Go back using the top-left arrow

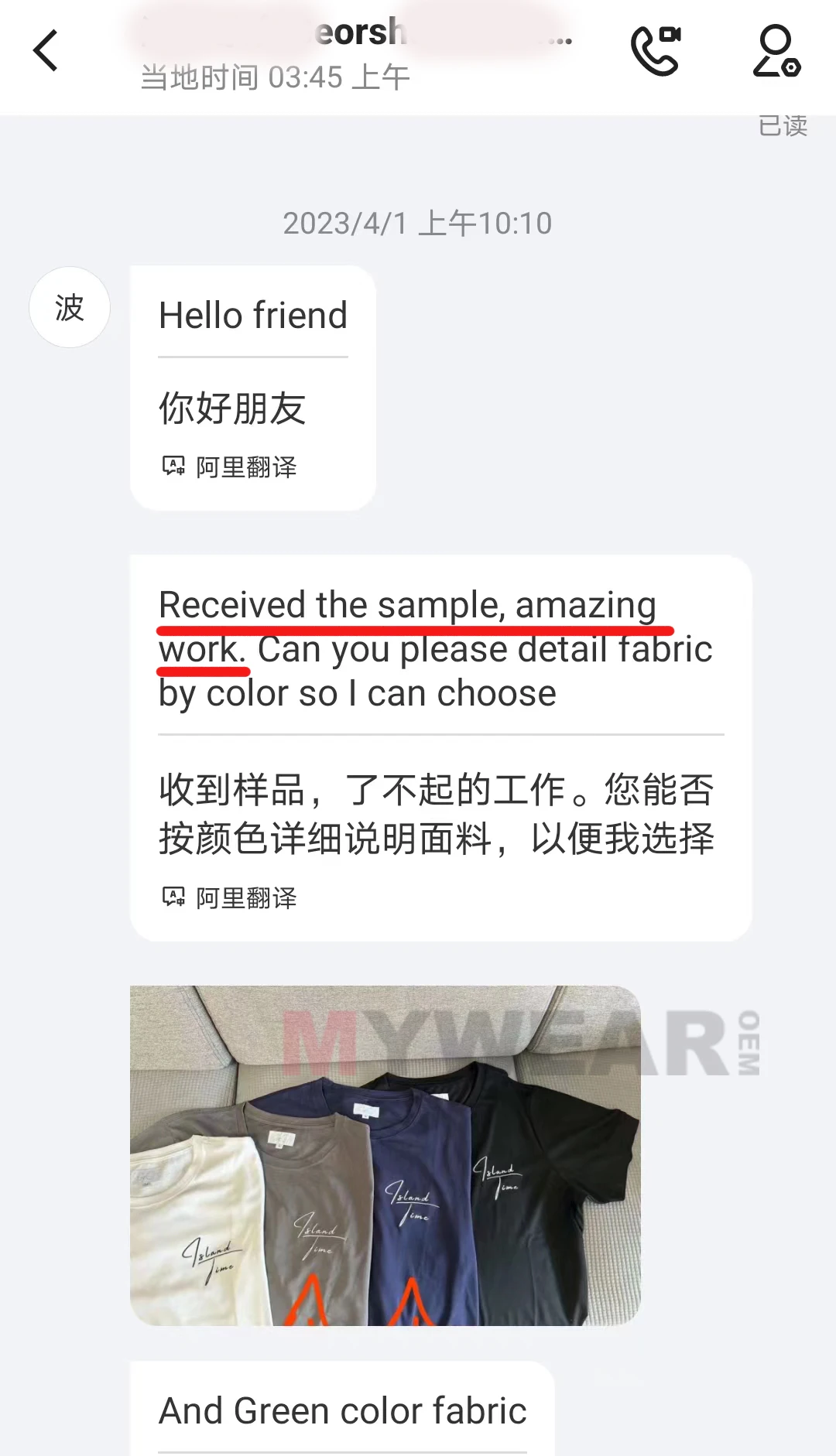(46, 51)
